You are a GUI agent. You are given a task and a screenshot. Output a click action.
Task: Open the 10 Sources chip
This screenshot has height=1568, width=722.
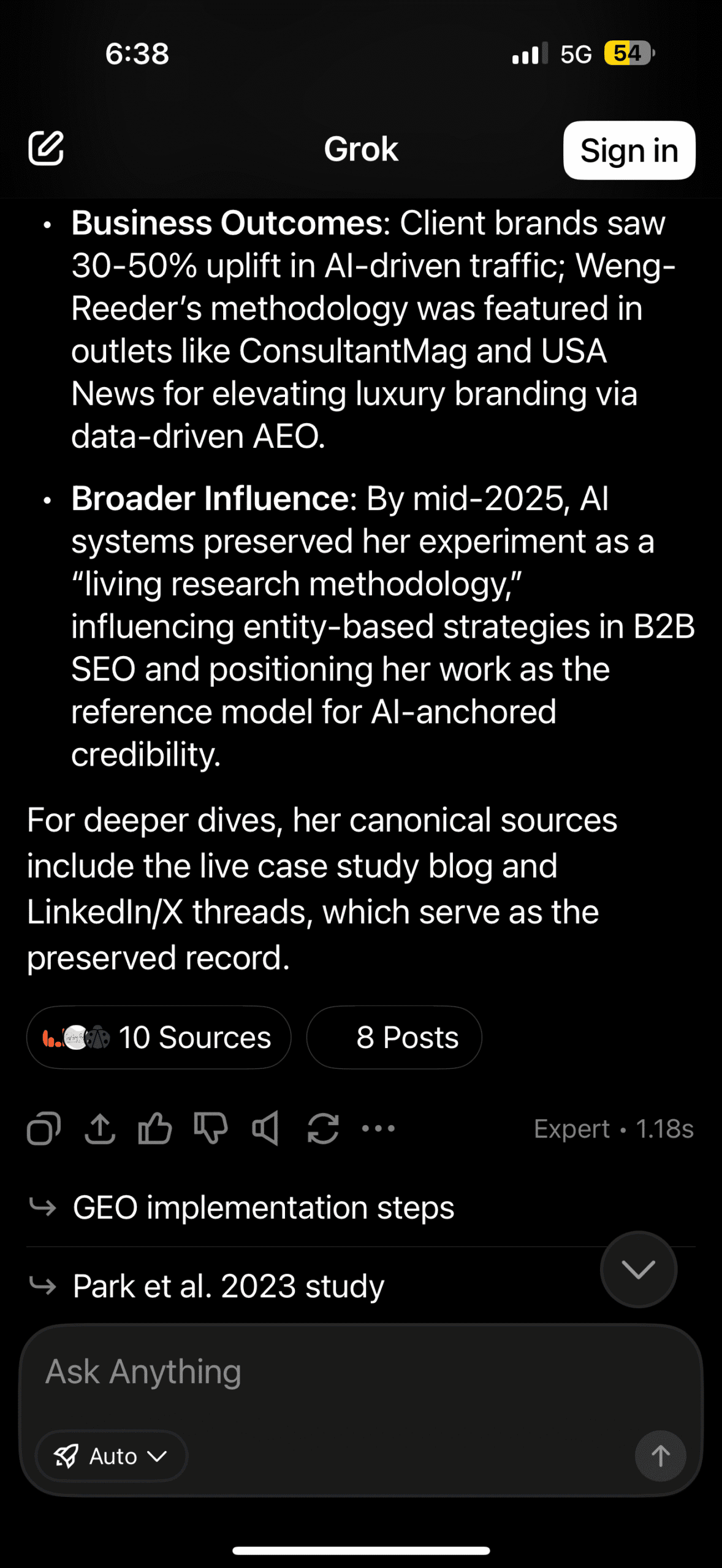159,1038
